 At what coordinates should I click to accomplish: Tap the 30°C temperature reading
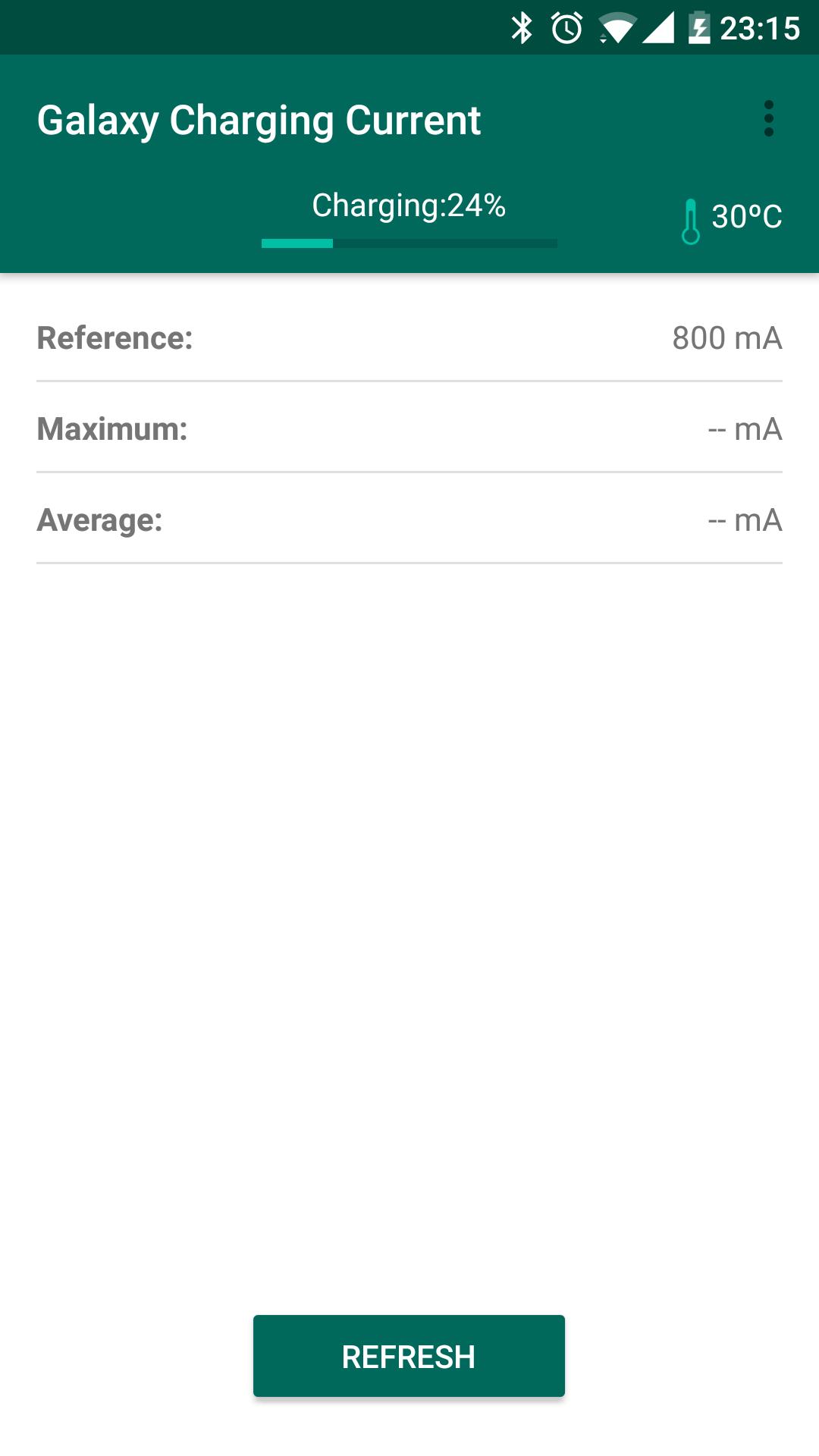(x=745, y=218)
